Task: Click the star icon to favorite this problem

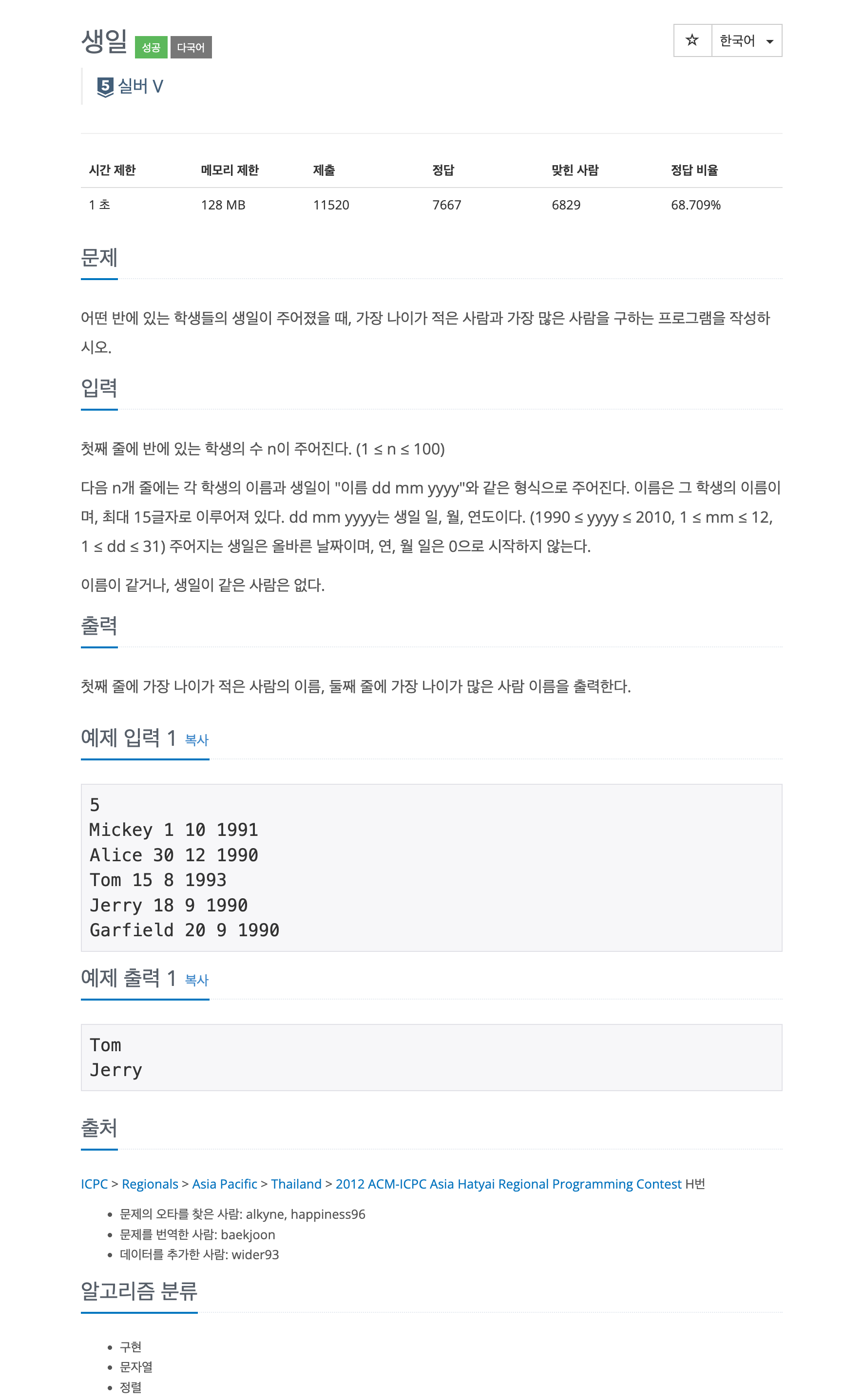Action: [x=692, y=40]
